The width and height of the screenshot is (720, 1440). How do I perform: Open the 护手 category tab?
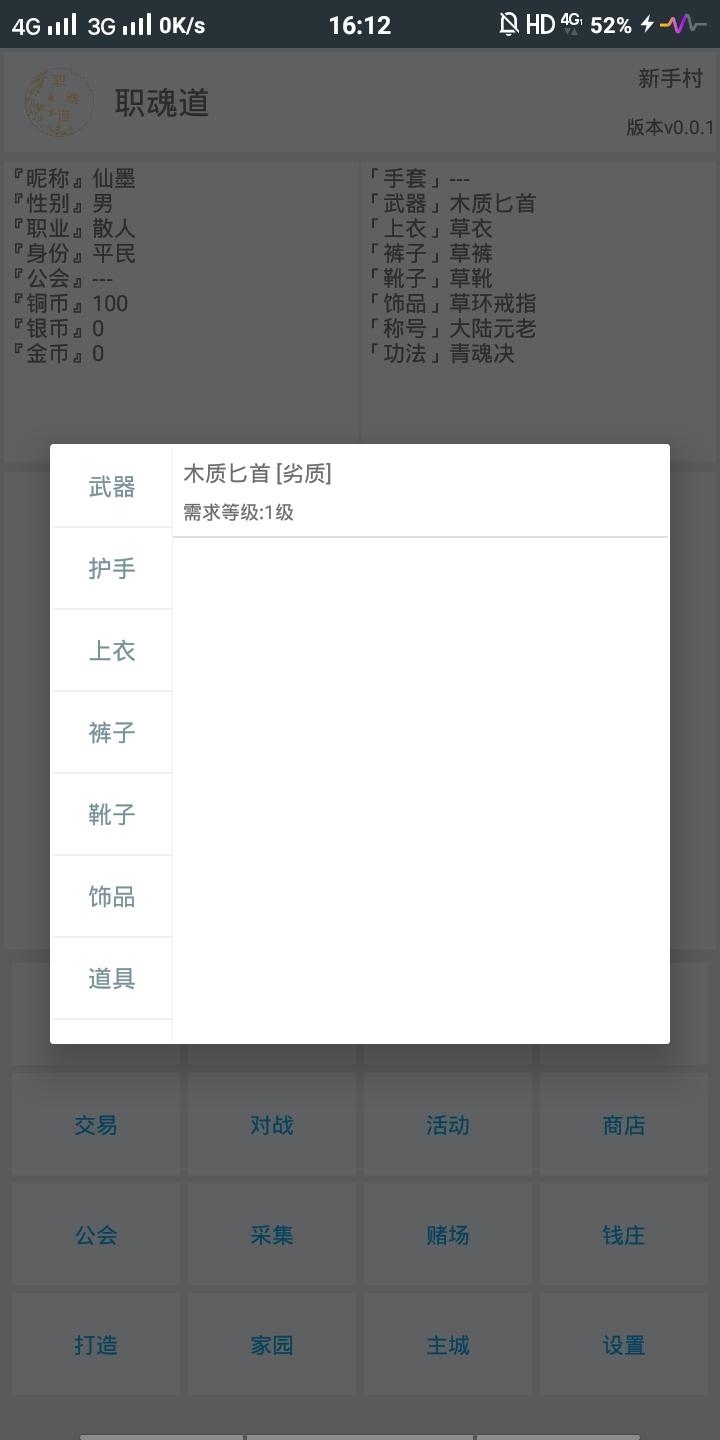111,568
